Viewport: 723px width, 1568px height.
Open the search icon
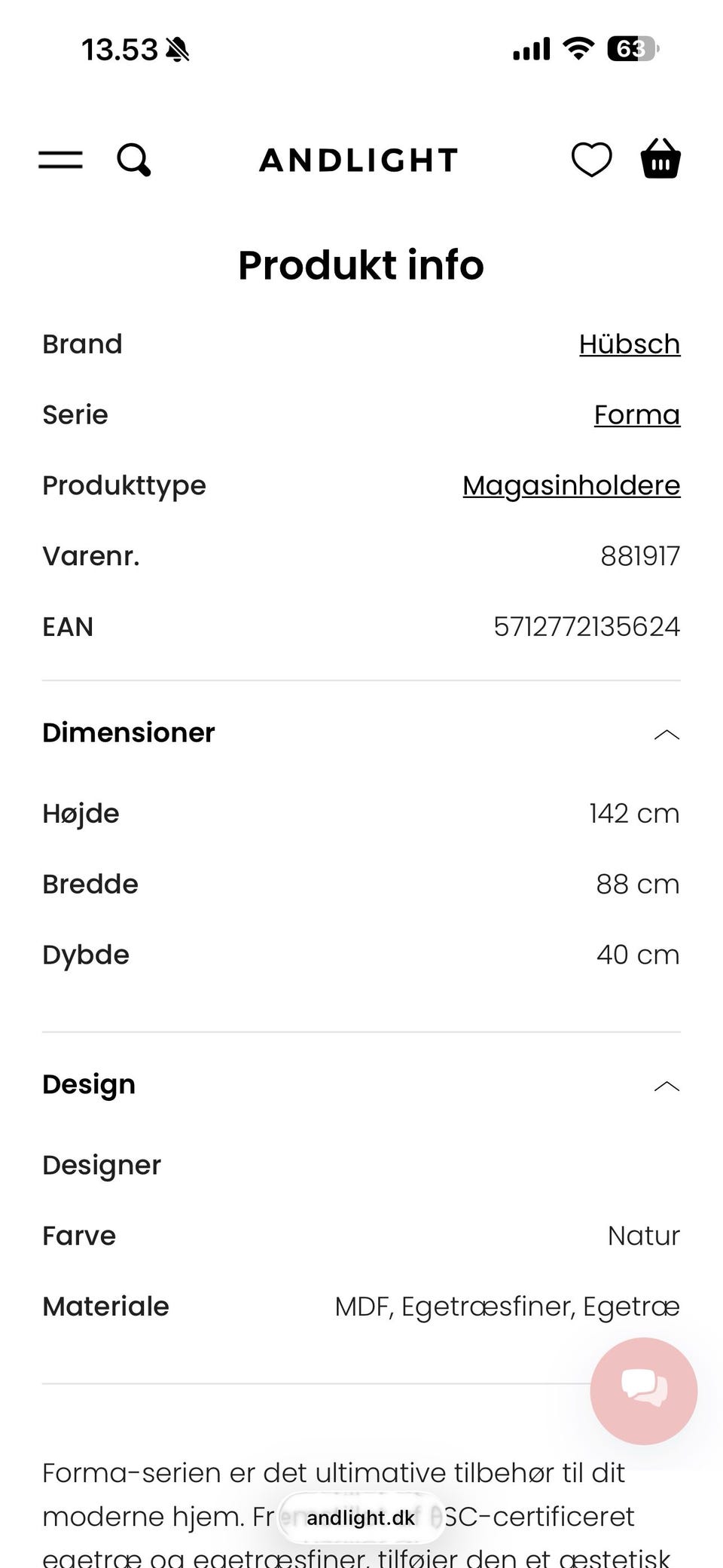[134, 160]
